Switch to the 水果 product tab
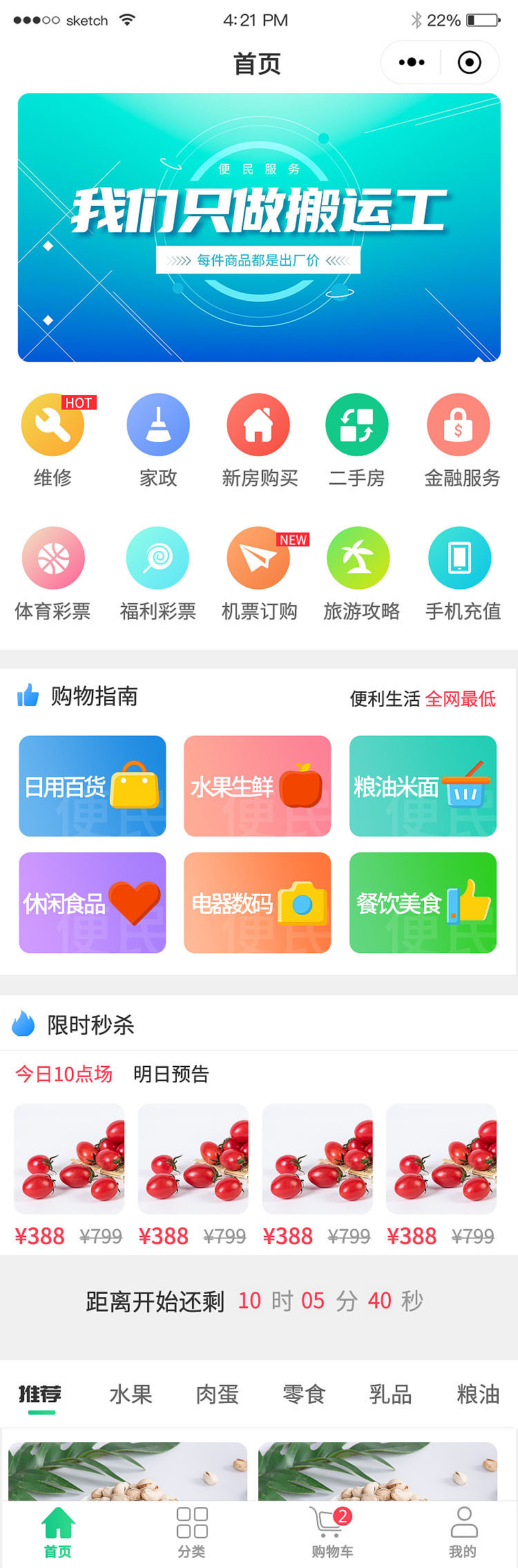 [131, 1395]
